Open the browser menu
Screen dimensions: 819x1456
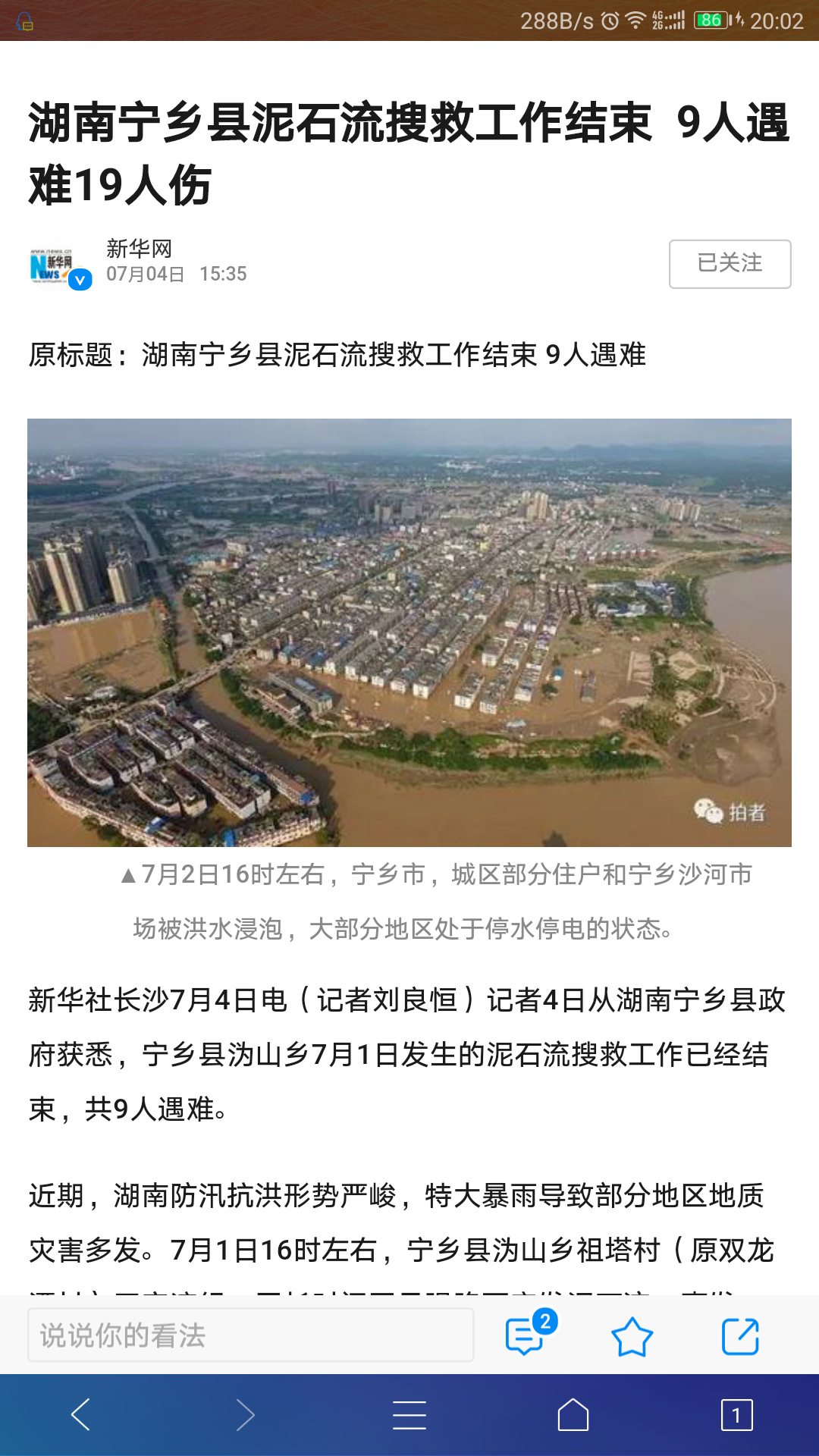click(x=409, y=1414)
